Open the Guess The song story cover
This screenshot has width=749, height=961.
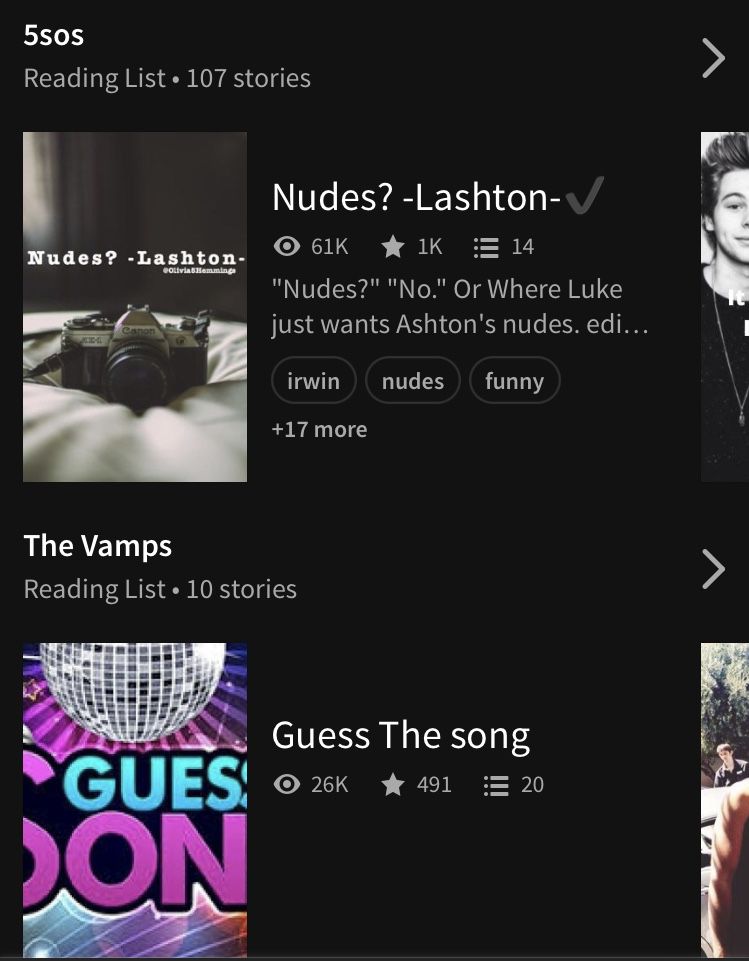point(135,799)
